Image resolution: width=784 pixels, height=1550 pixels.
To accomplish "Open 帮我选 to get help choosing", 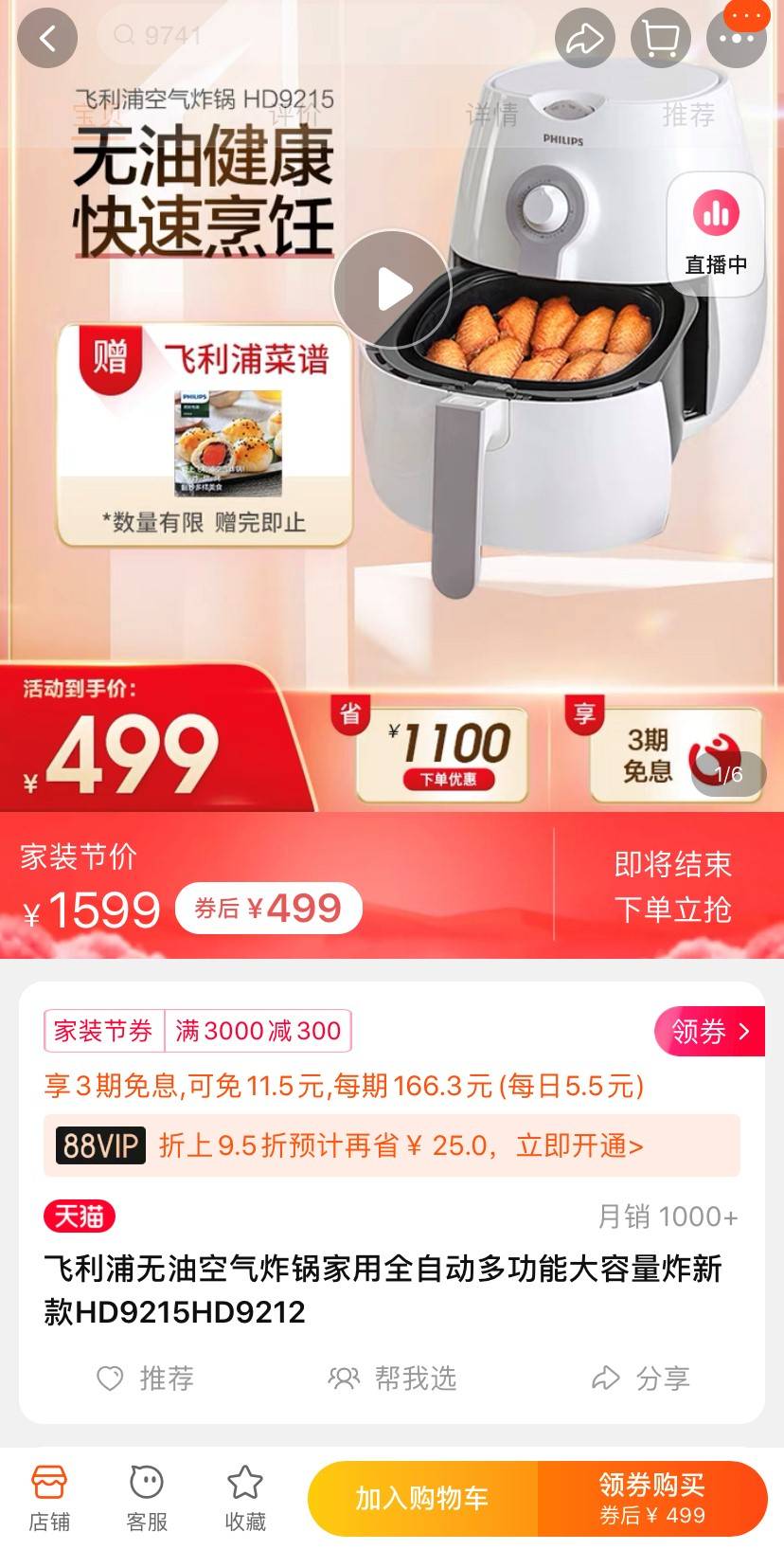I will 392,1378.
